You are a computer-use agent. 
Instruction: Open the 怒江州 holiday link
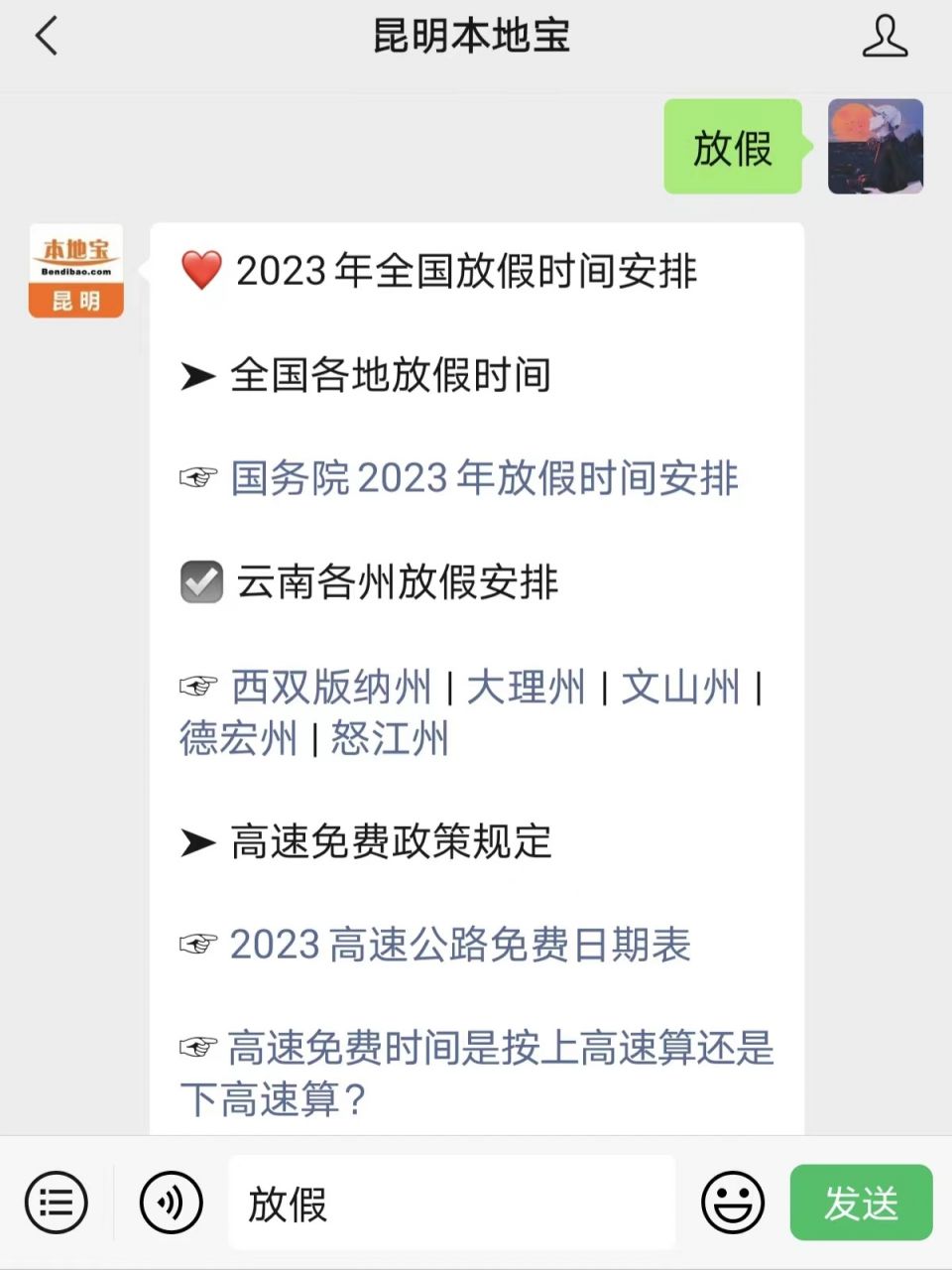click(x=390, y=738)
